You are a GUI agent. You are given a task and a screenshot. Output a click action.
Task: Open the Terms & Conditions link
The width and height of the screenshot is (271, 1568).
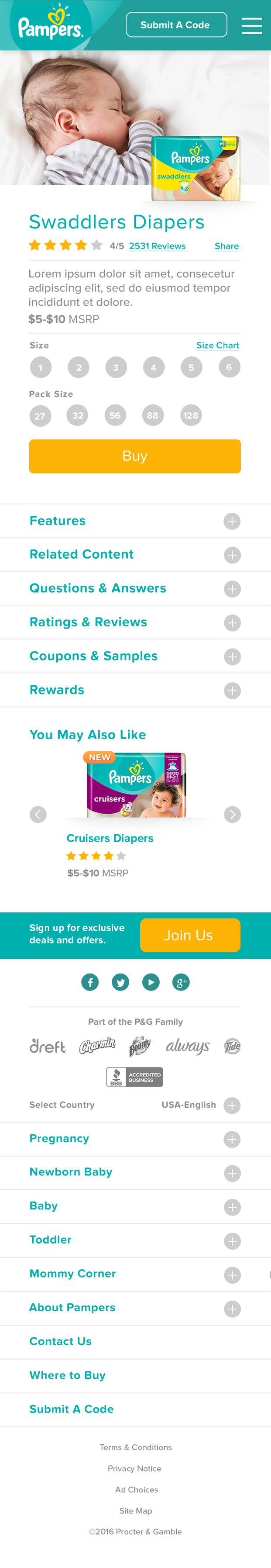tap(135, 1447)
